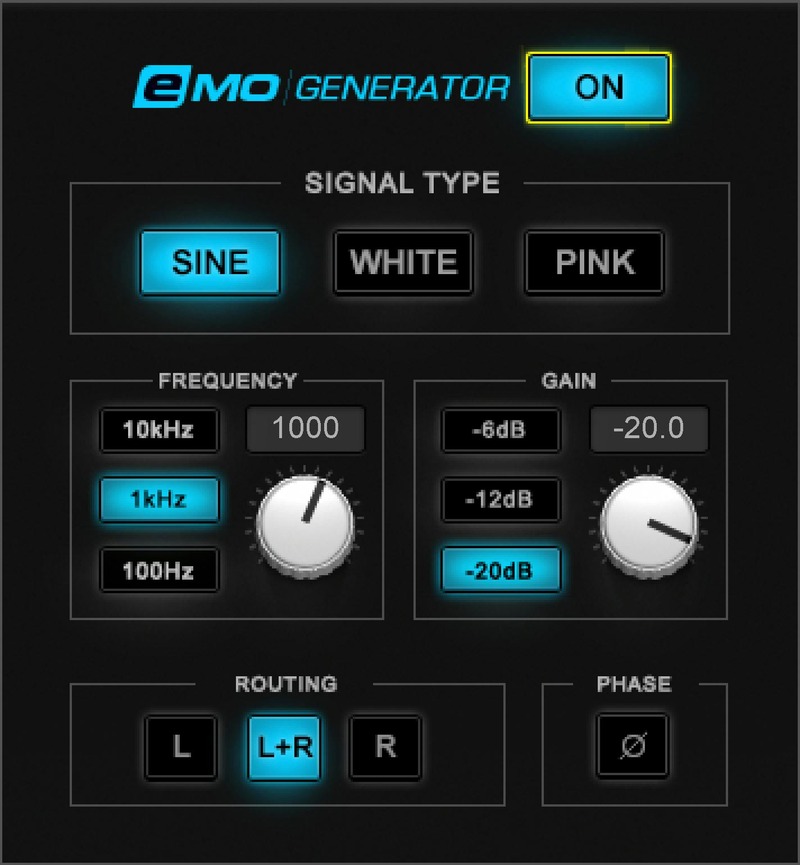Select the SINE signal type
Viewport: 800px width, 865px height.
click(x=210, y=262)
